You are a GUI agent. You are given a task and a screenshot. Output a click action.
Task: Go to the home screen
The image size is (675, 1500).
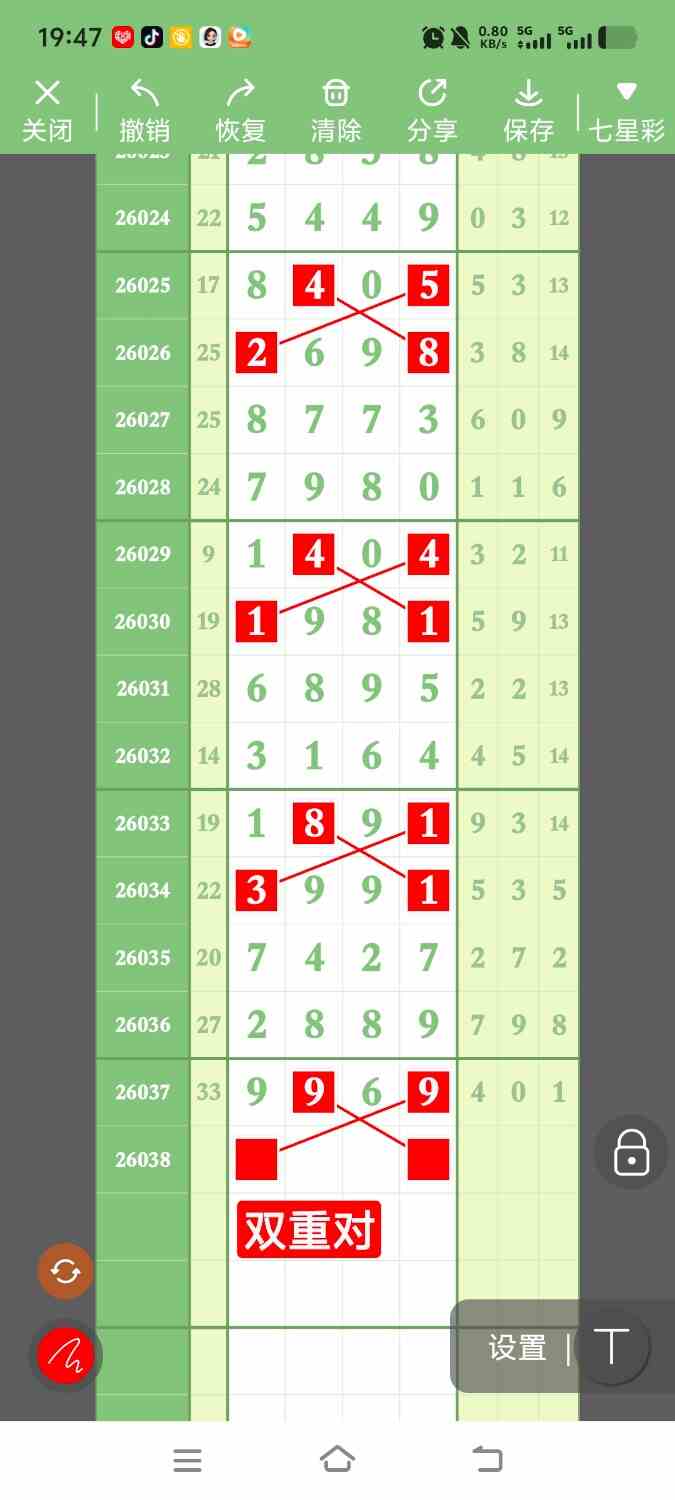337,1460
